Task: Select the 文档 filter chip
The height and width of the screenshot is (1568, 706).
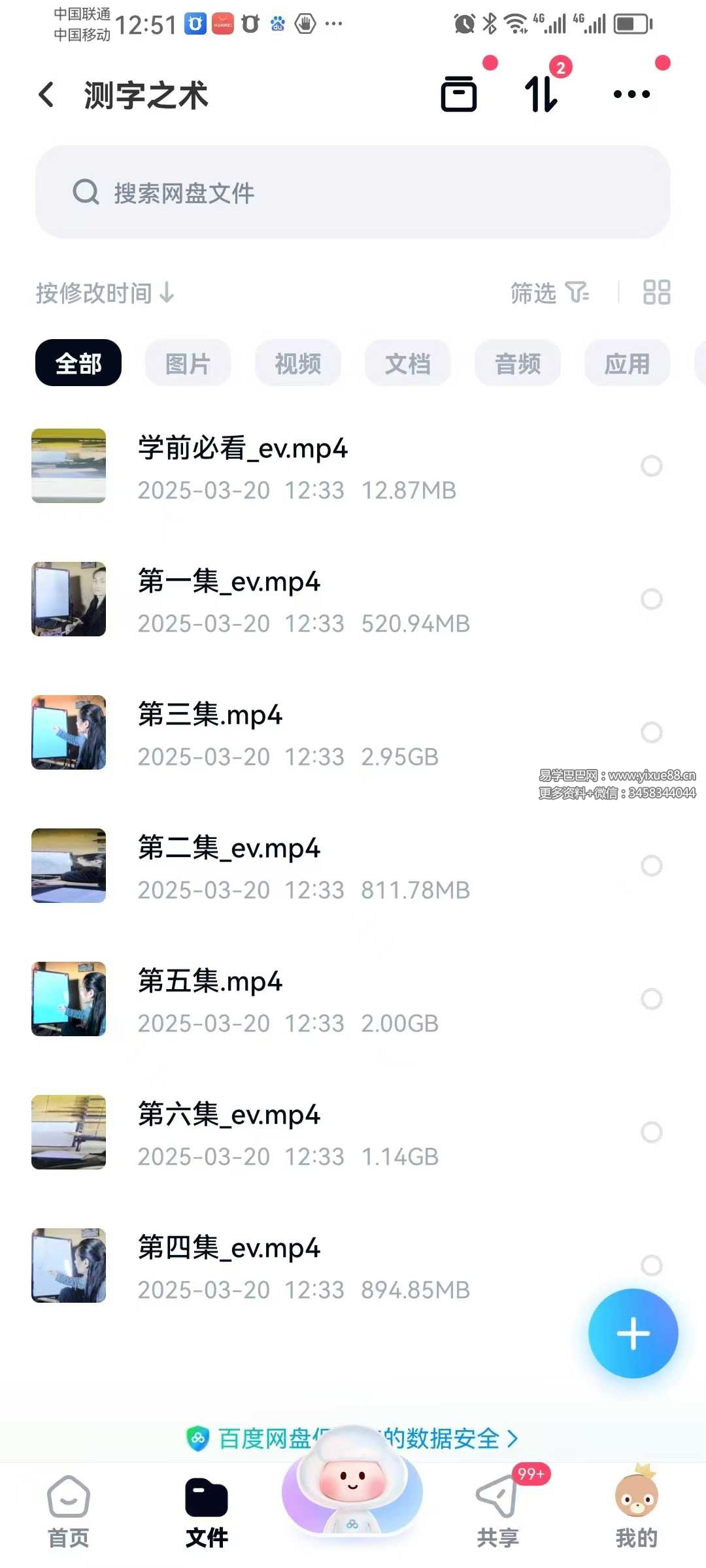Action: coord(408,363)
